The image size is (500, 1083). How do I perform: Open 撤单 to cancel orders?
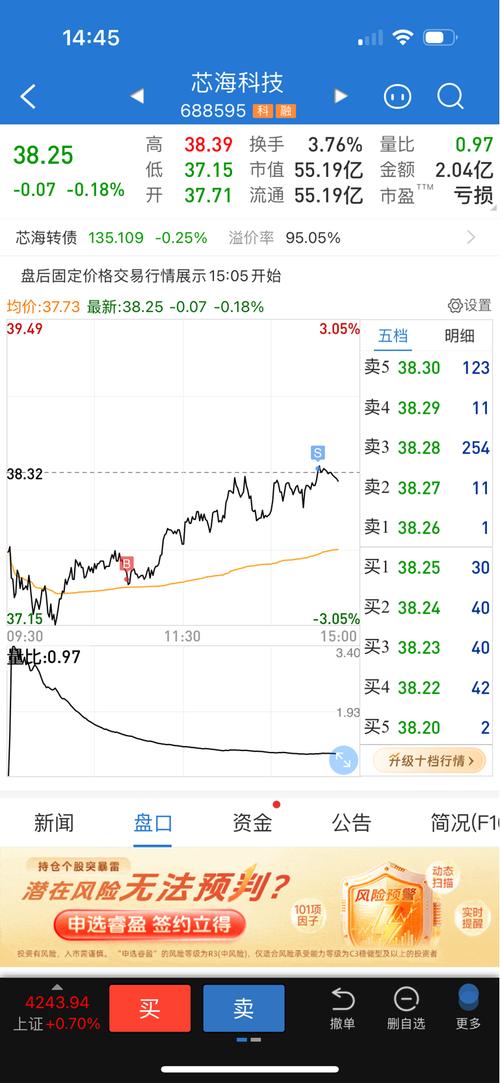click(343, 1009)
